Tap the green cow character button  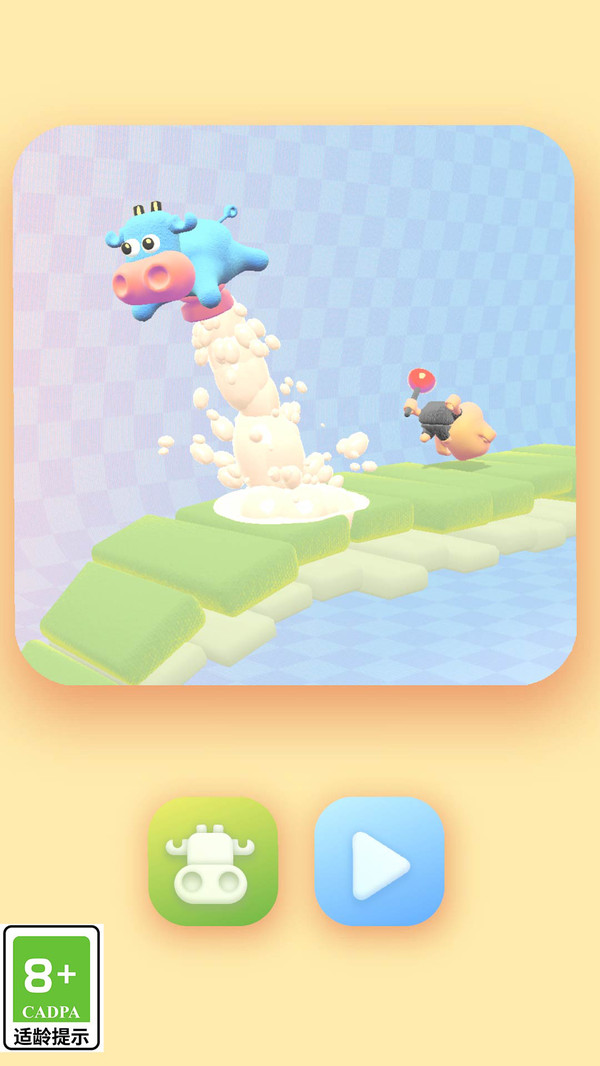pyautogui.click(x=213, y=861)
